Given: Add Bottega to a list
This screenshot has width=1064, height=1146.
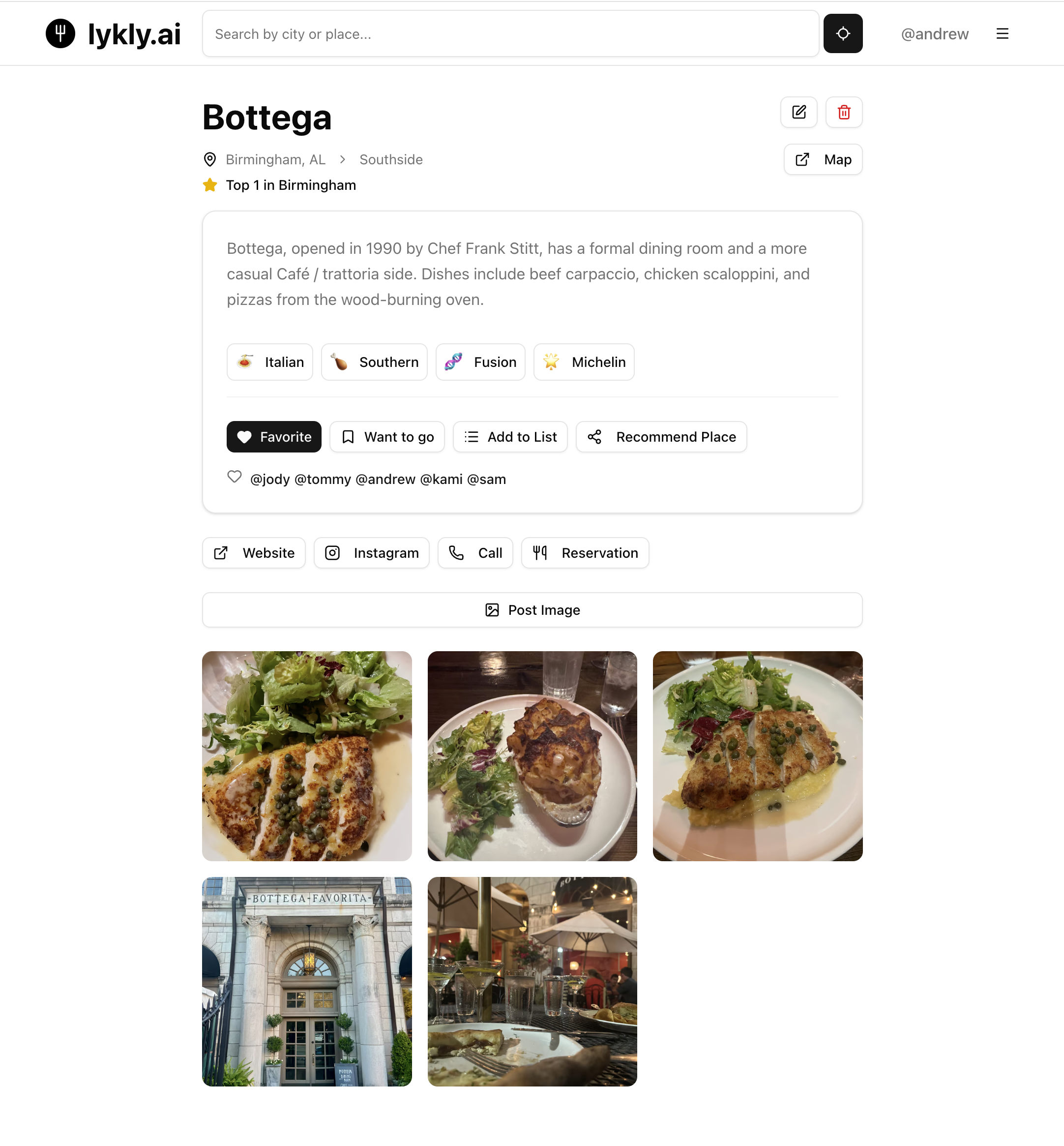Looking at the screenshot, I should point(509,437).
